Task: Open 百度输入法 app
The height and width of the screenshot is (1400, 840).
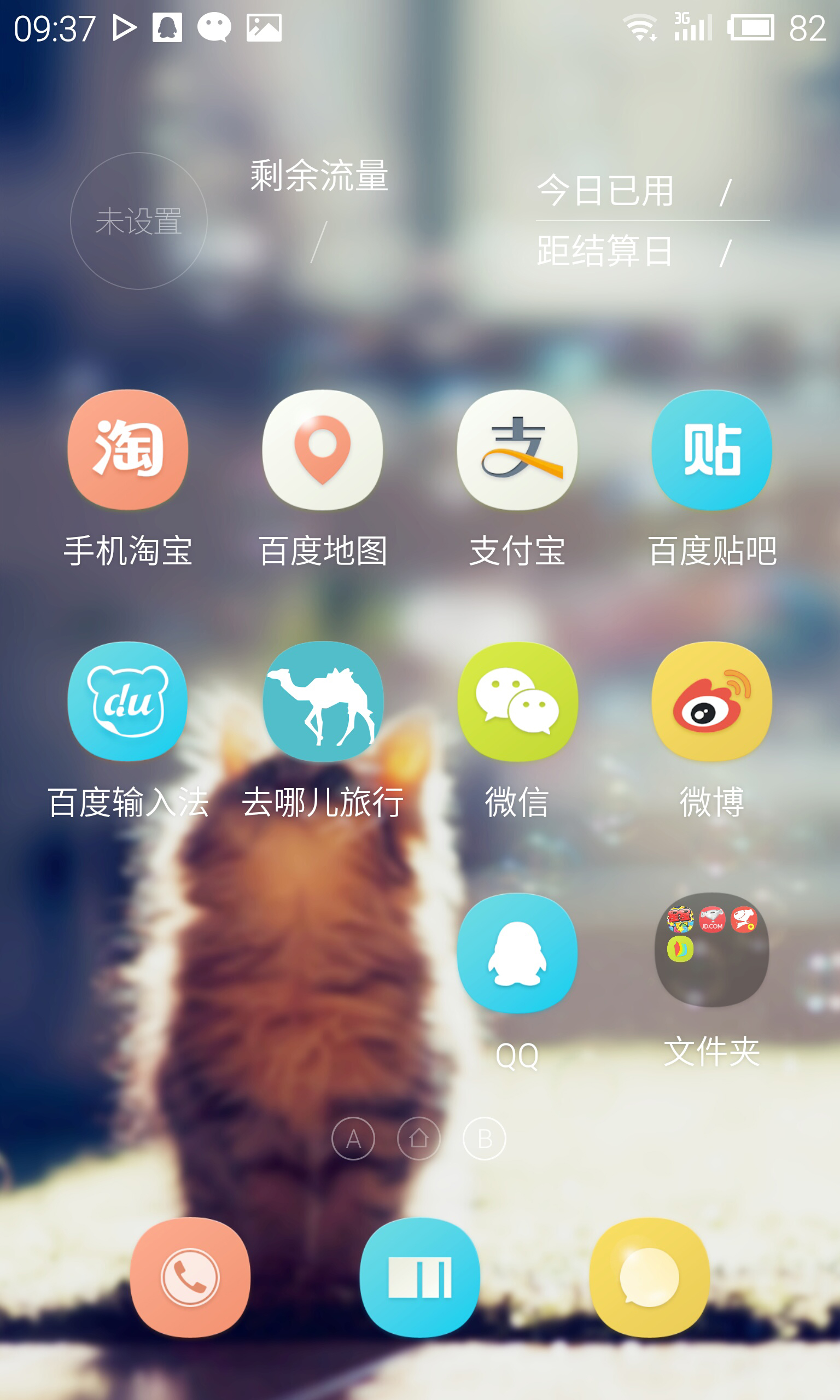Action: [x=127, y=702]
